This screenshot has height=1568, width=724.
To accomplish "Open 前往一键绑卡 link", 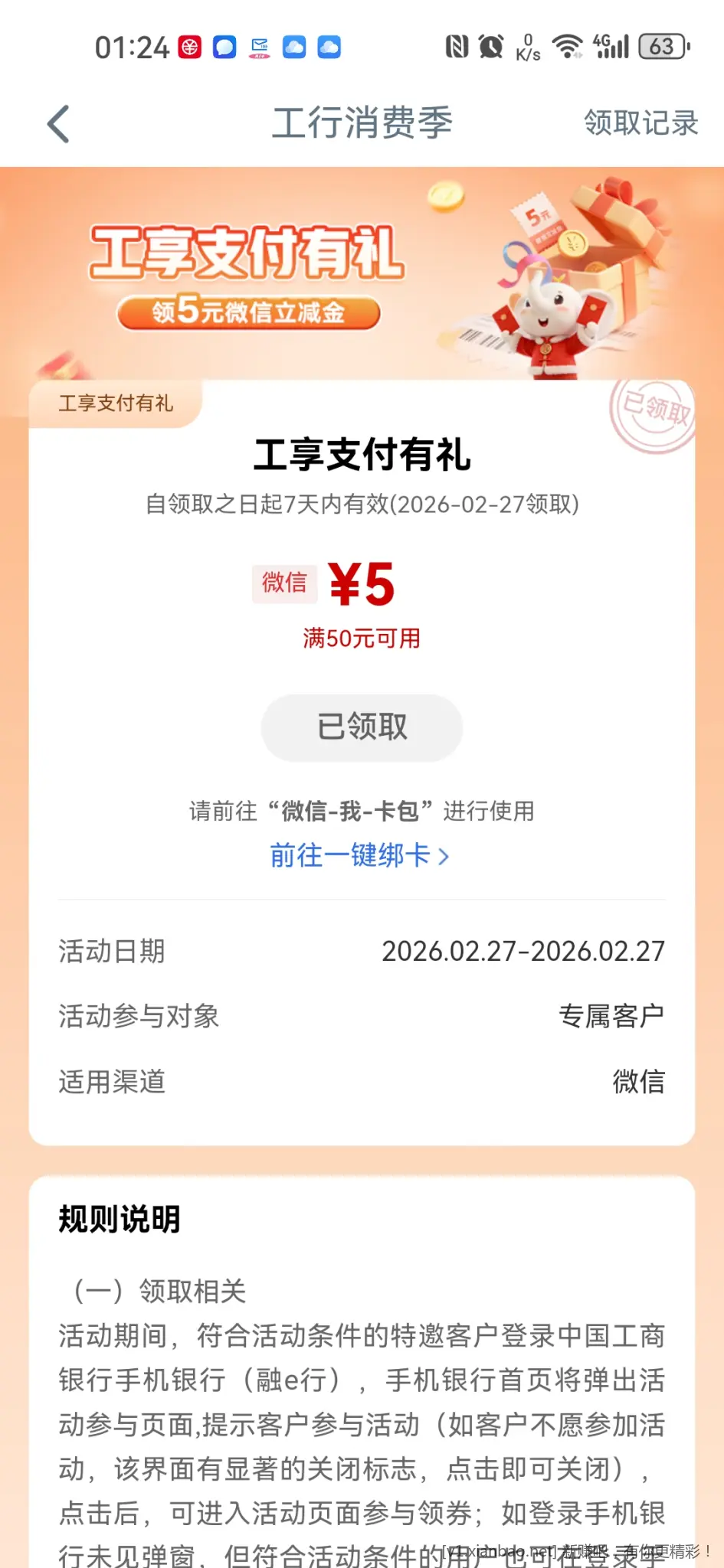I will [x=359, y=855].
